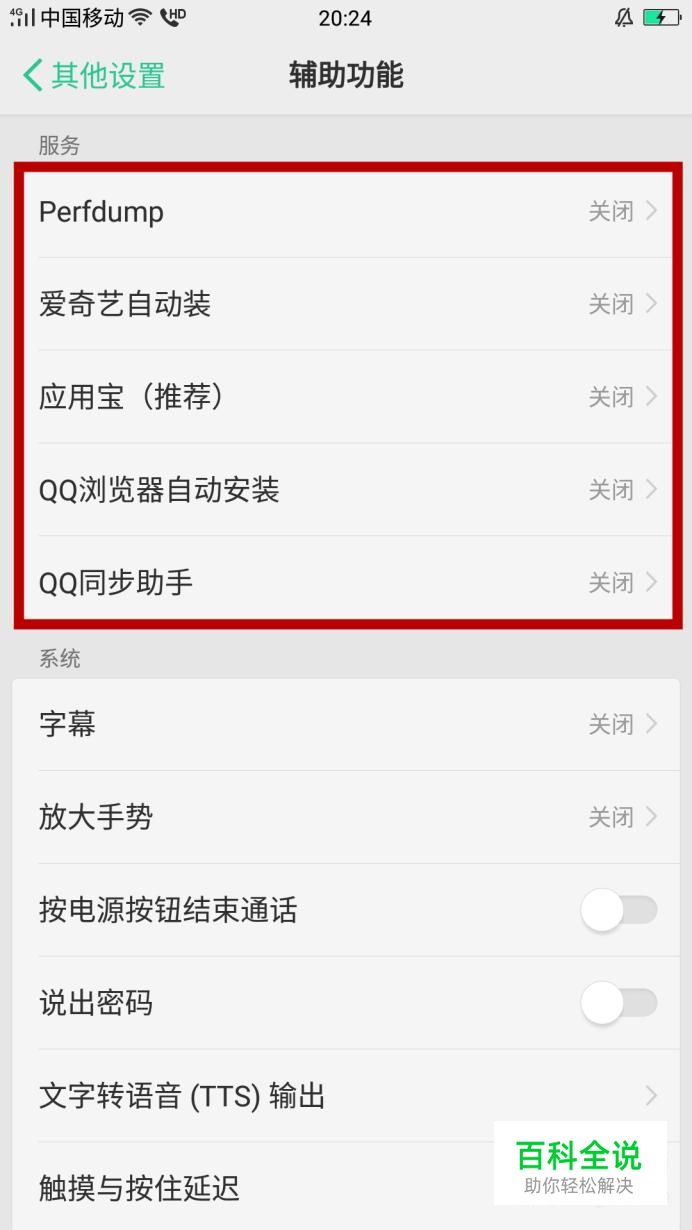Open the 字幕 captions setting
This screenshot has width=692, height=1230.
point(346,724)
